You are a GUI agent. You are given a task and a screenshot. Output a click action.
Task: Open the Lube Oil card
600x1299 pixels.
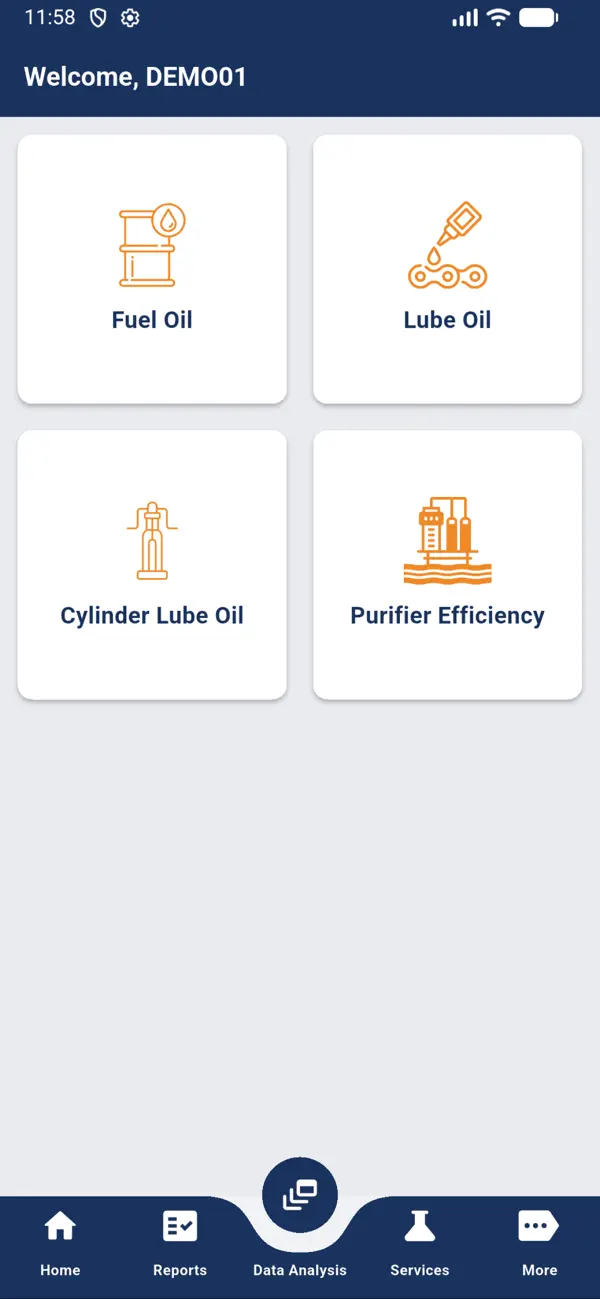click(447, 269)
